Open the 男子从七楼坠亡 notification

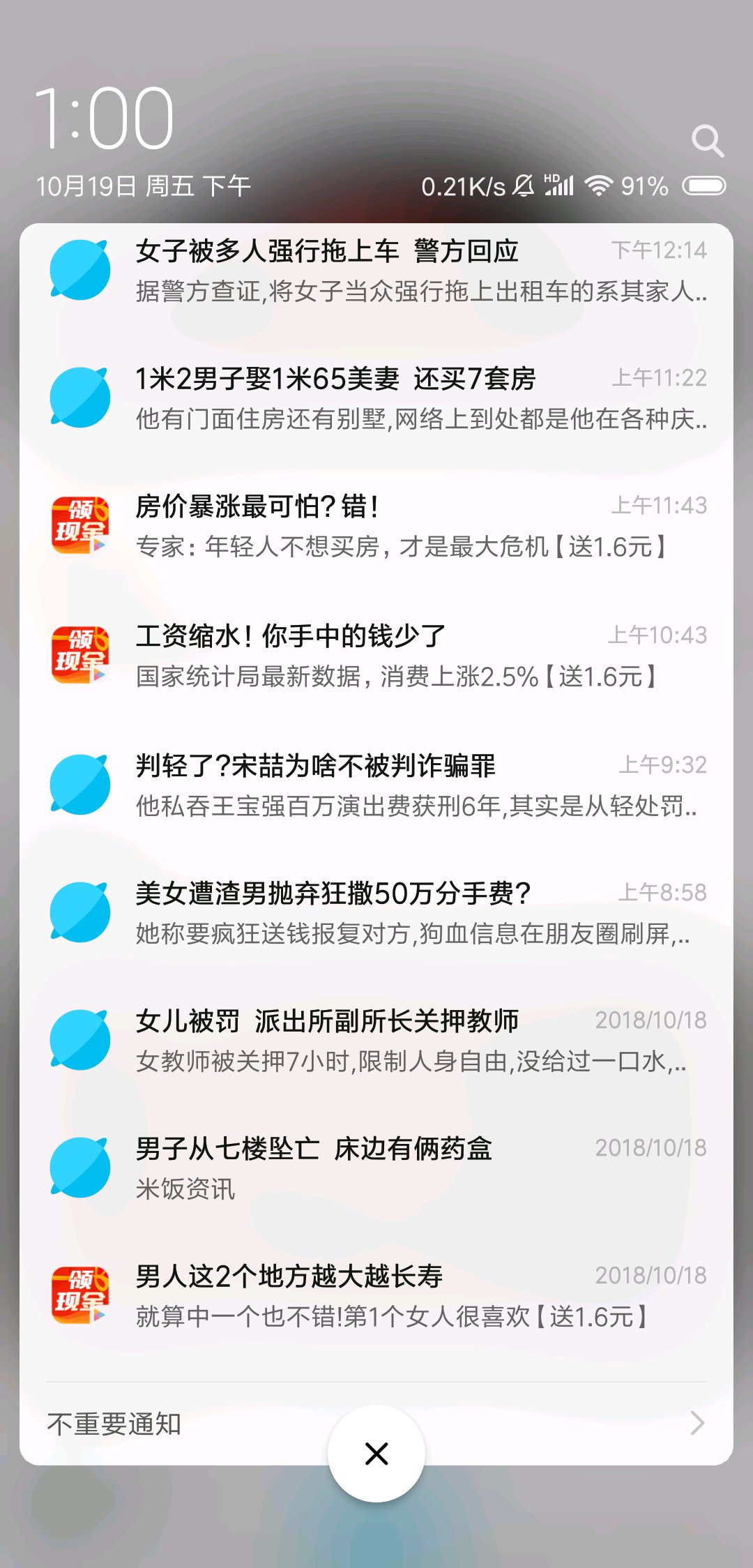376,1168
